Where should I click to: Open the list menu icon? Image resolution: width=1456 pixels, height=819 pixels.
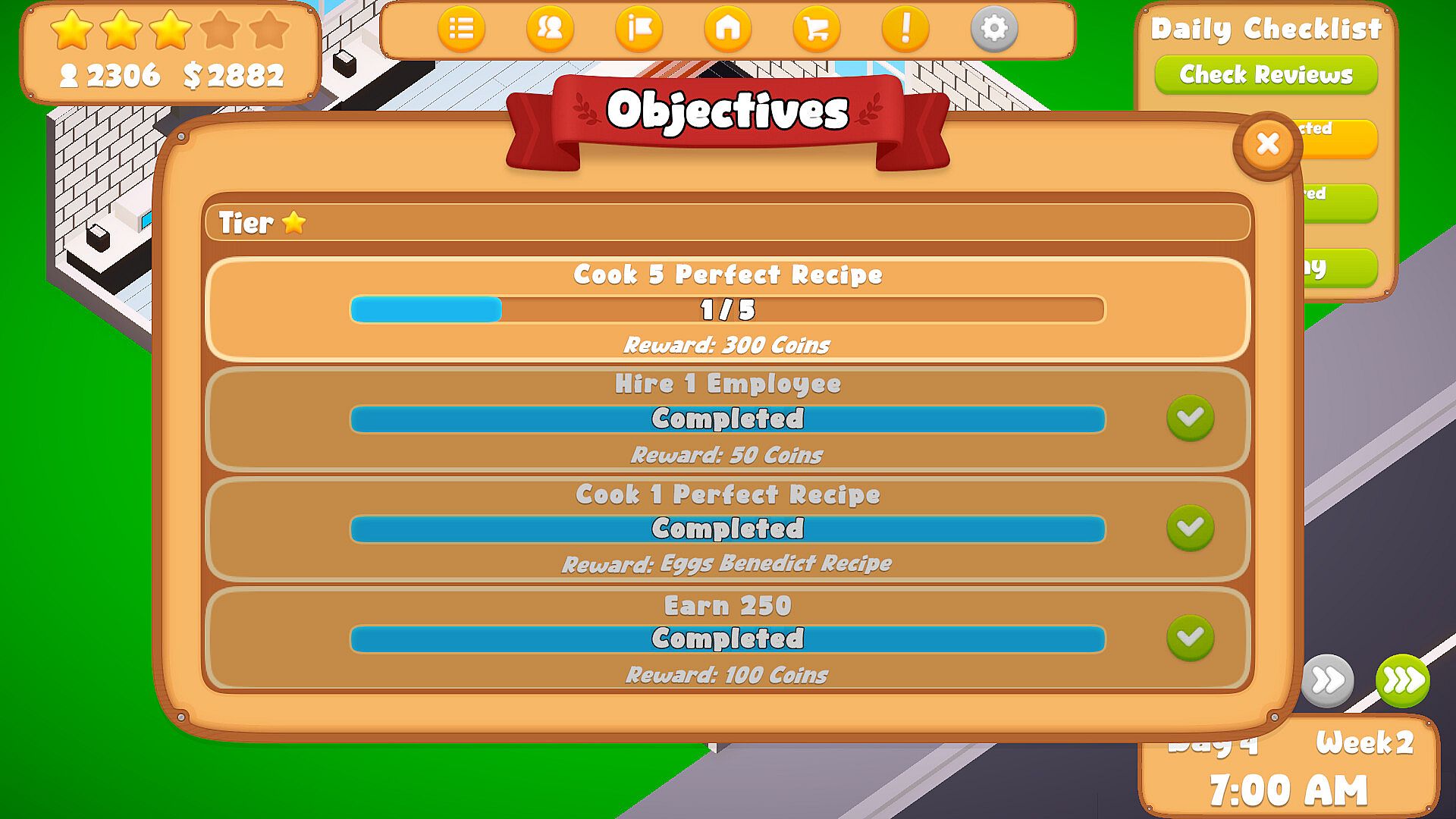[461, 29]
